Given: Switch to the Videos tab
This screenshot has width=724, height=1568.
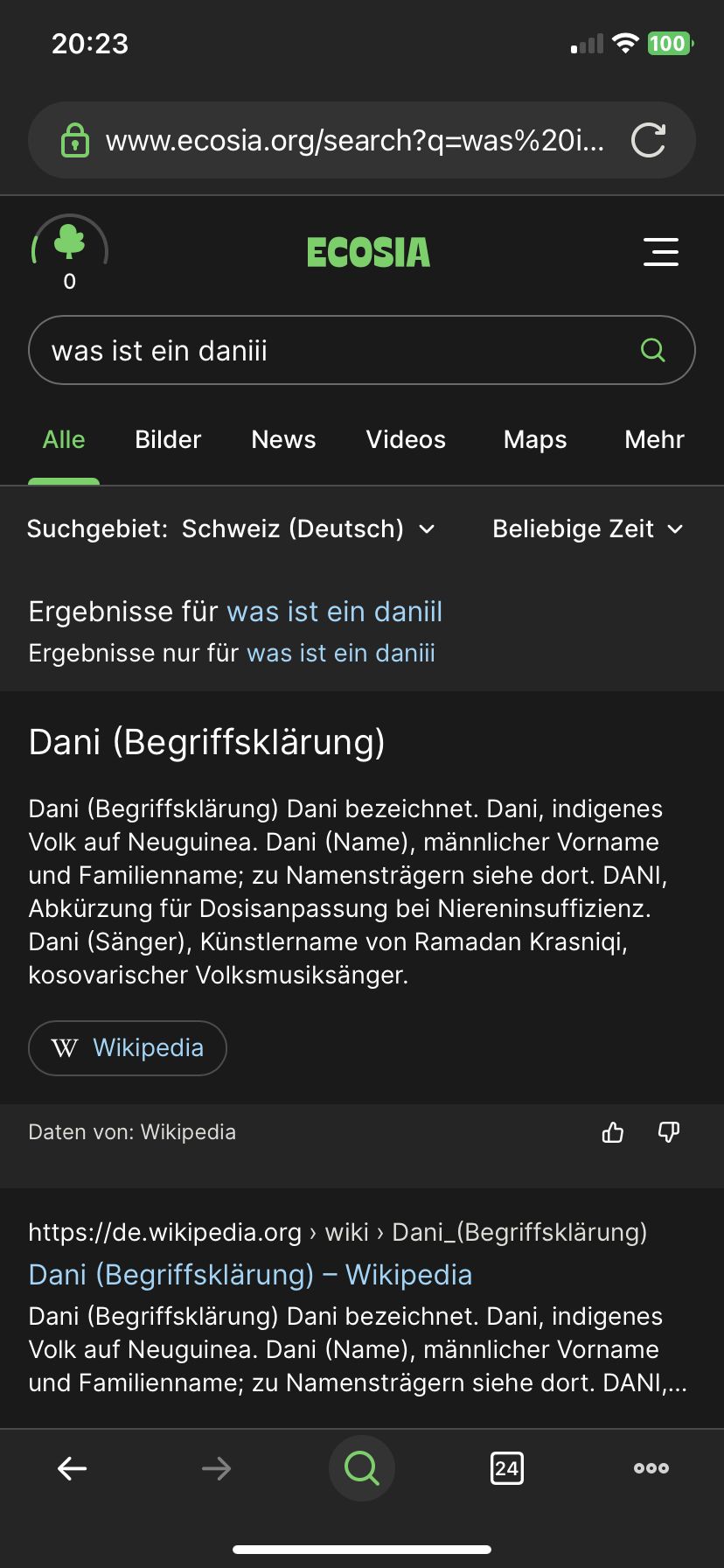Looking at the screenshot, I should click(x=406, y=439).
